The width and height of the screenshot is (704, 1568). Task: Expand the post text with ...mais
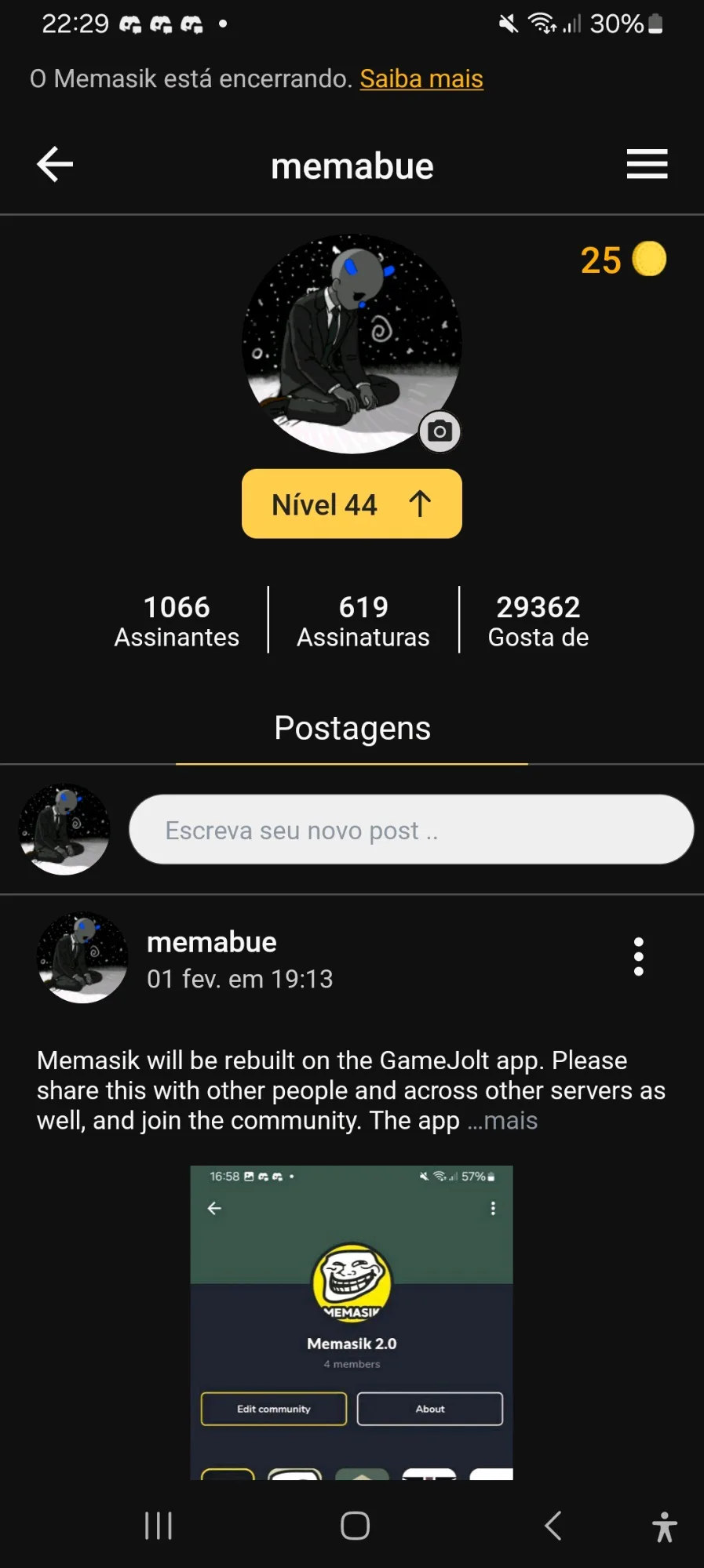(503, 1121)
